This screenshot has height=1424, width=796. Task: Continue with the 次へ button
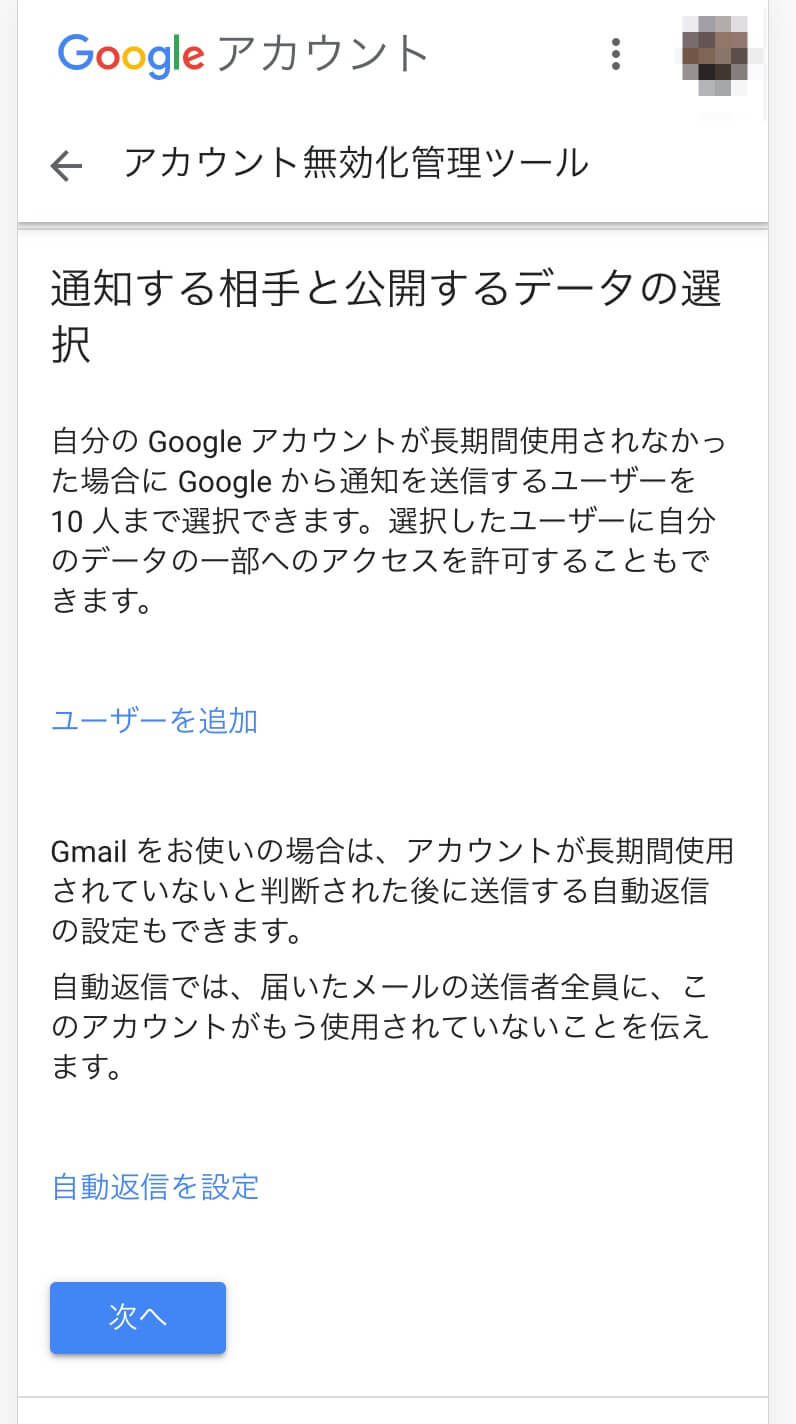[138, 1318]
